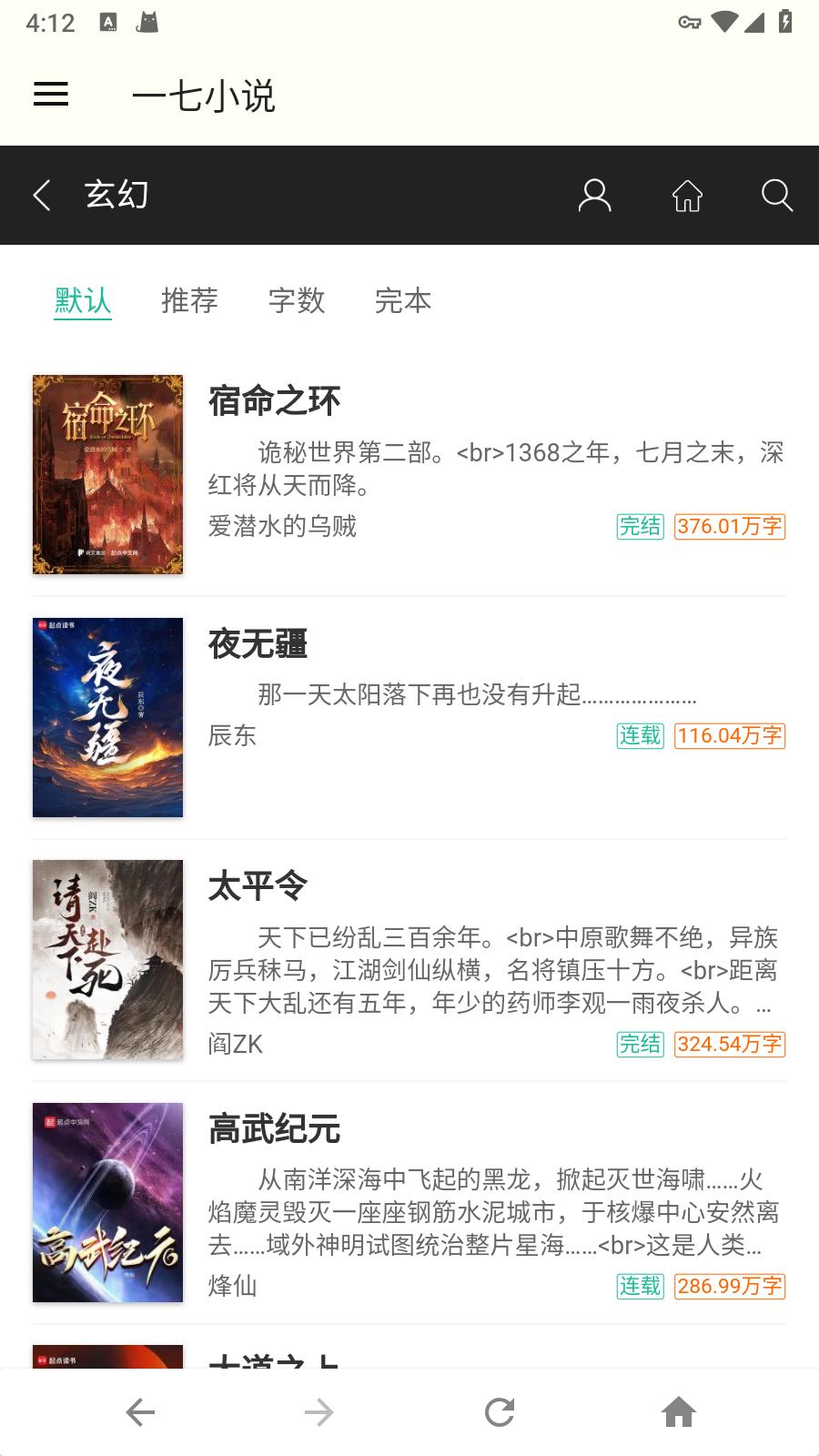Open the navigation drawer menu
This screenshot has height=1456, width=819.
(52, 94)
